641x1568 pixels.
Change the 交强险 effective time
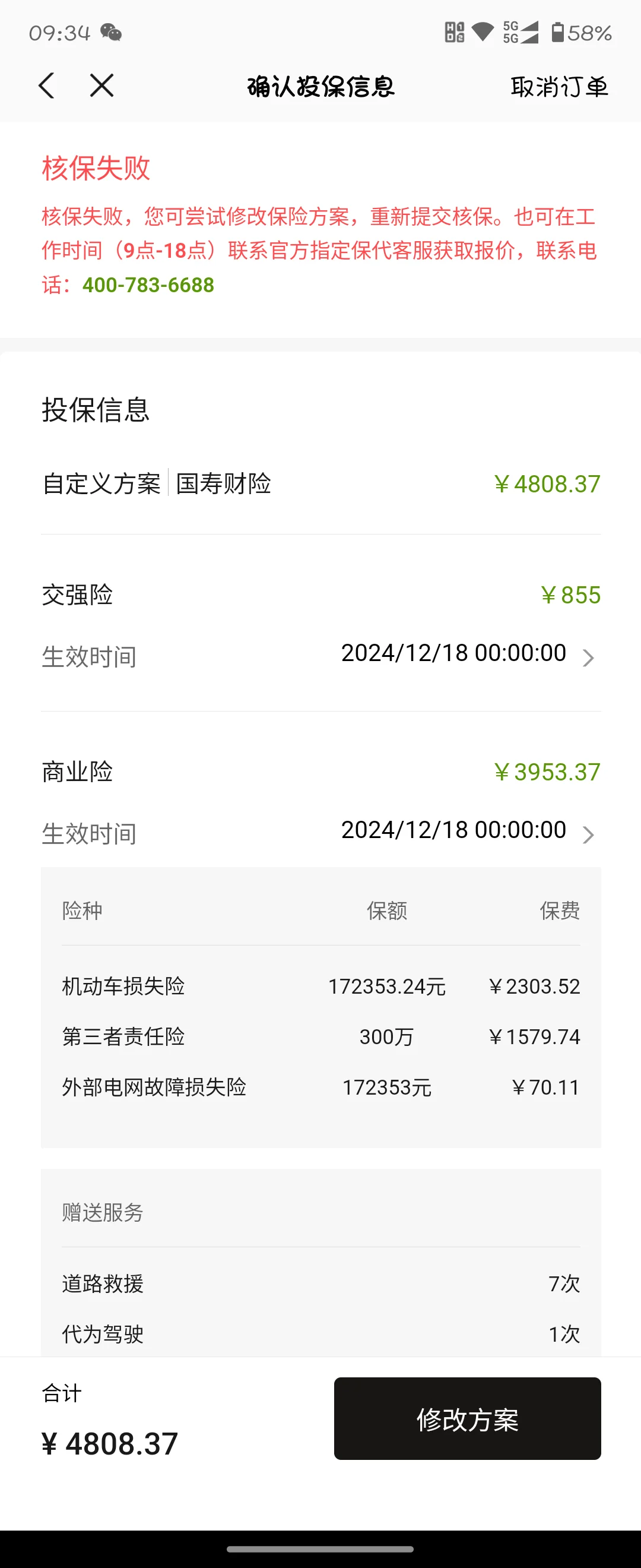[x=320, y=656]
